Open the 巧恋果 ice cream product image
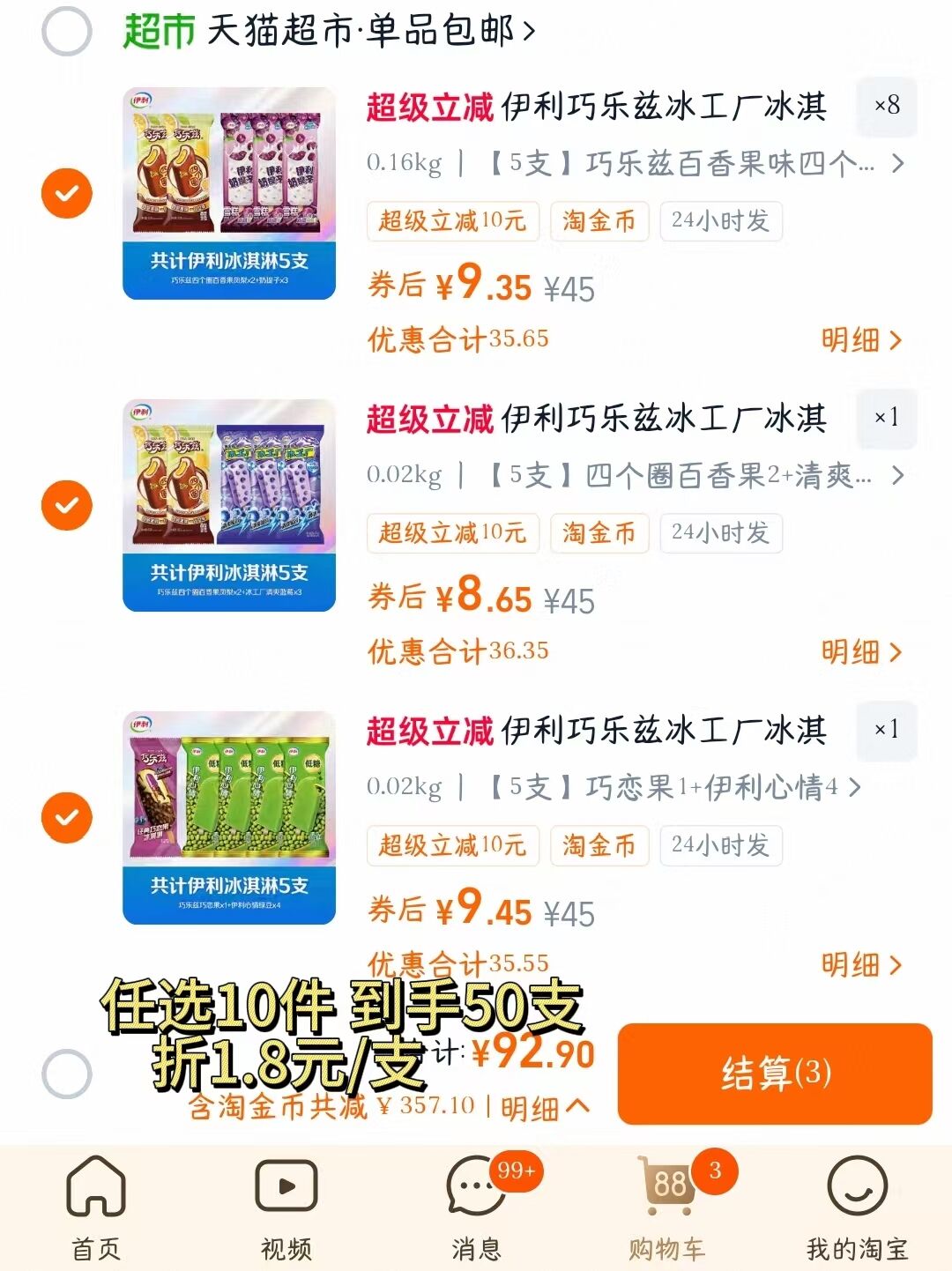The image size is (952, 1271). tap(229, 817)
